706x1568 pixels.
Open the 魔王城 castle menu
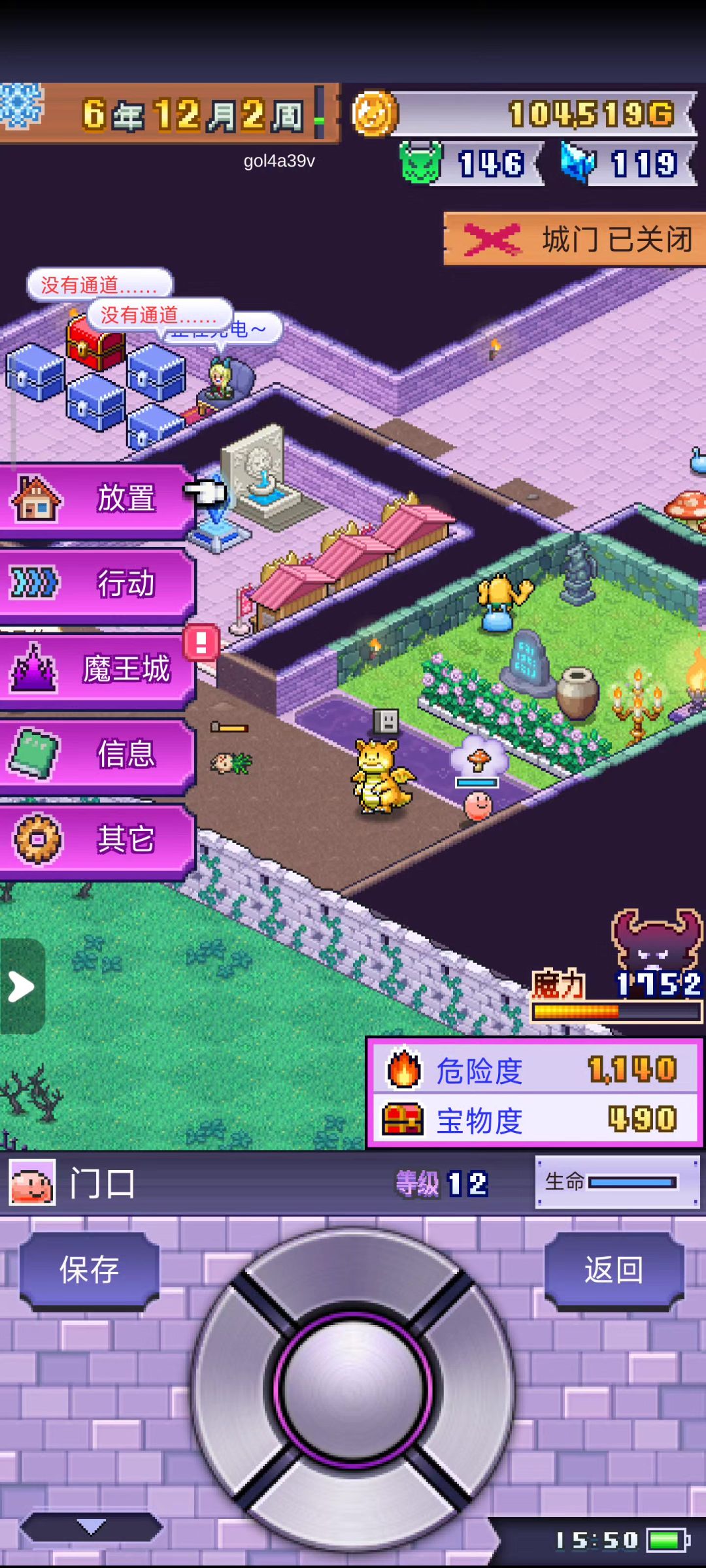98,669
